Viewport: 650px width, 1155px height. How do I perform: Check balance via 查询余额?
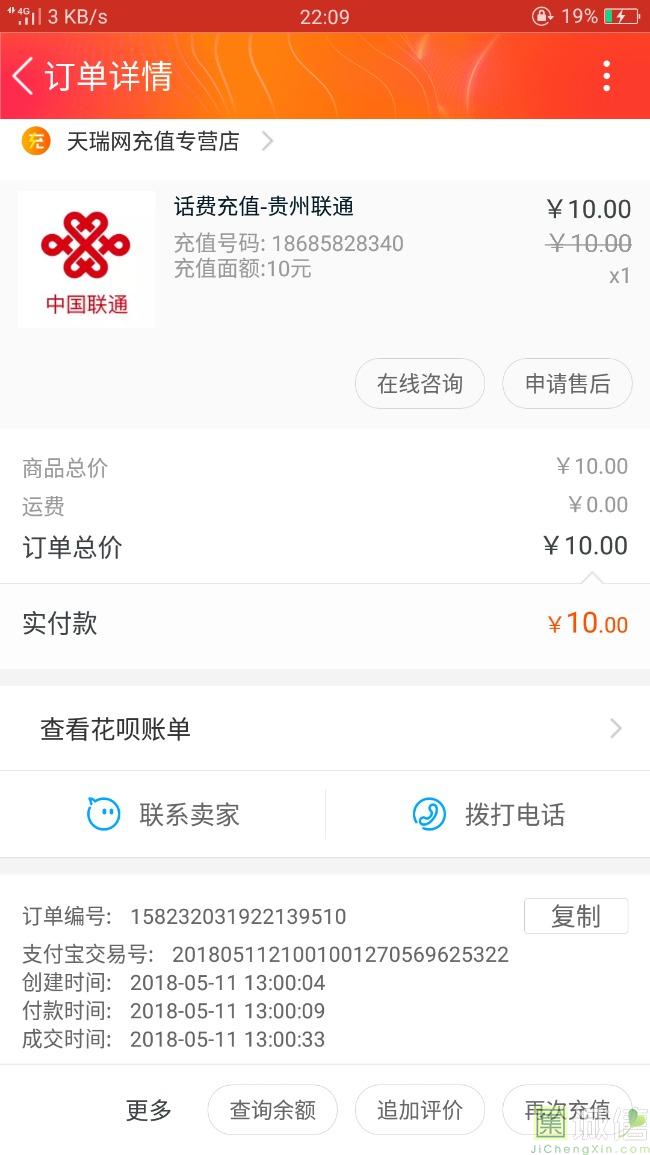point(273,1109)
